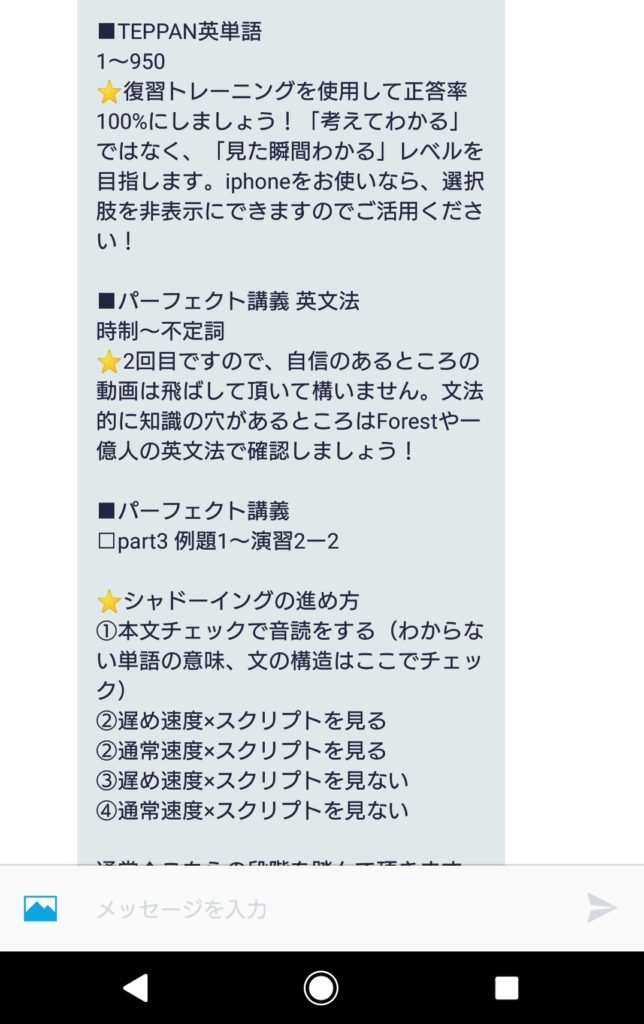Go to the home screen via the system home button
The width and height of the screenshot is (644, 1024).
click(x=321, y=988)
